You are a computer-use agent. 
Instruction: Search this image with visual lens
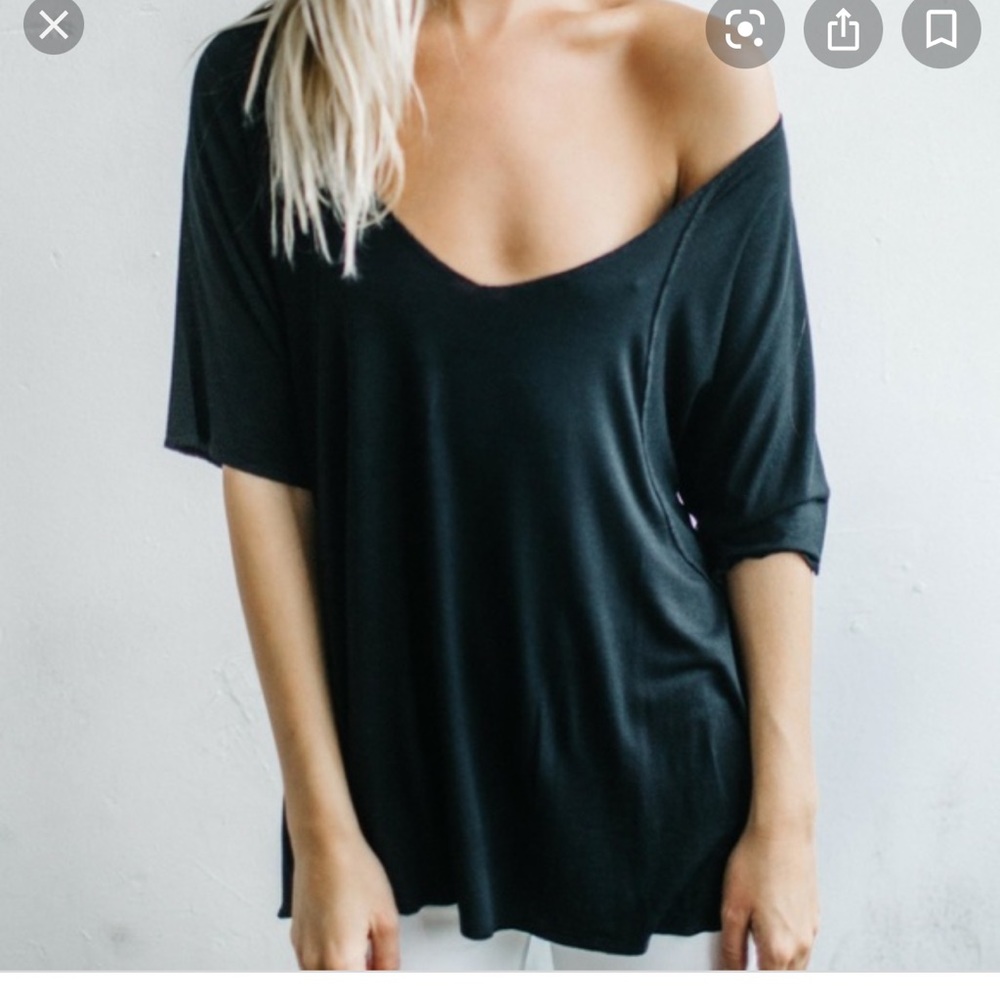pyautogui.click(x=745, y=31)
